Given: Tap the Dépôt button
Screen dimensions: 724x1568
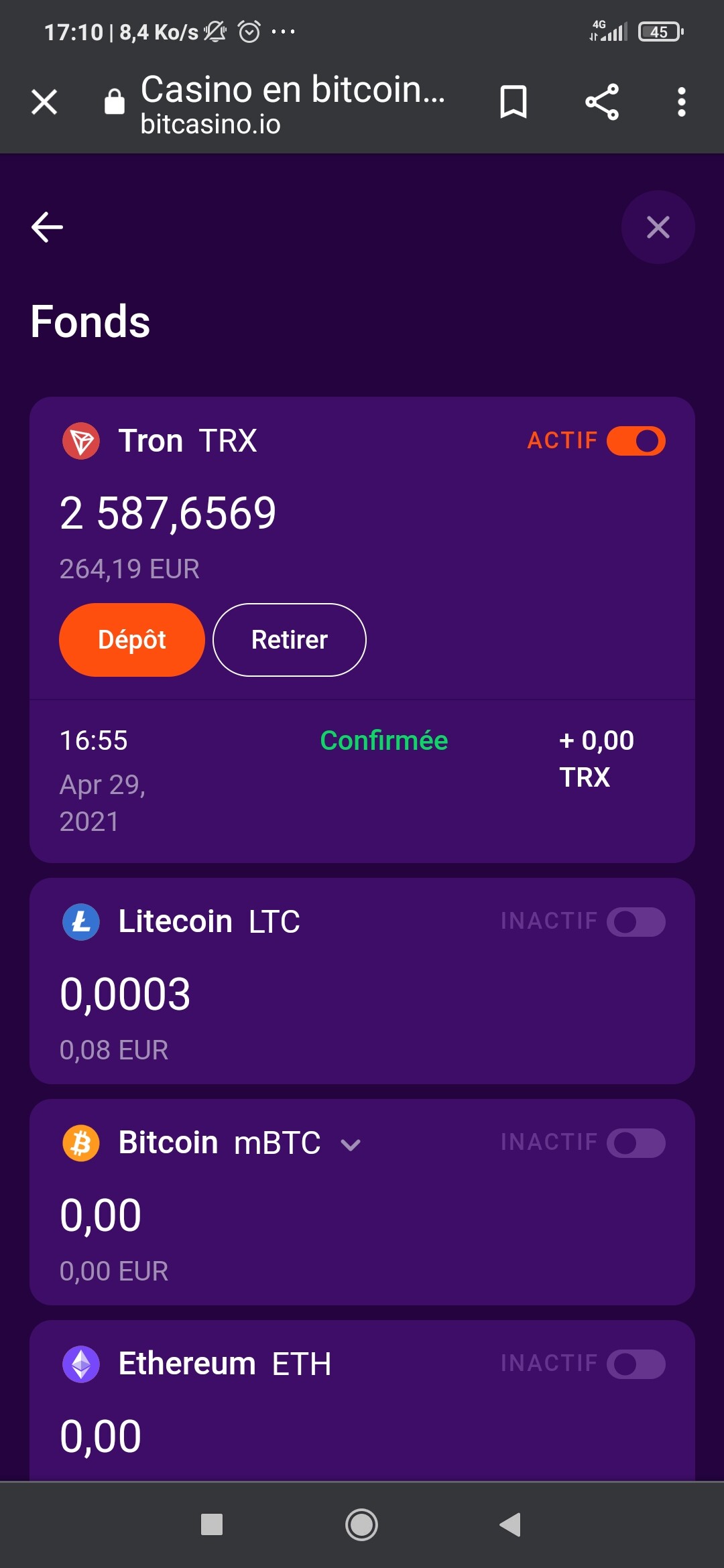Looking at the screenshot, I should (132, 640).
